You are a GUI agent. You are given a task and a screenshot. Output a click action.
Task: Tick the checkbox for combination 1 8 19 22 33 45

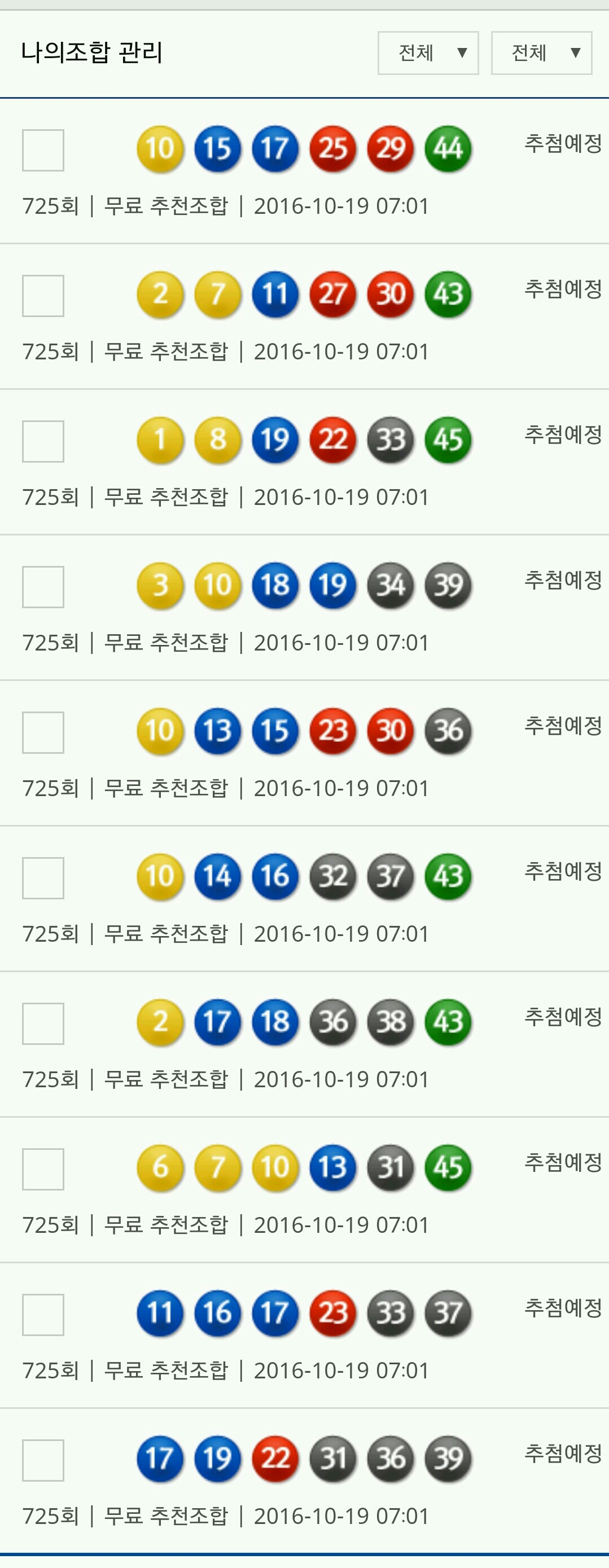pos(43,441)
